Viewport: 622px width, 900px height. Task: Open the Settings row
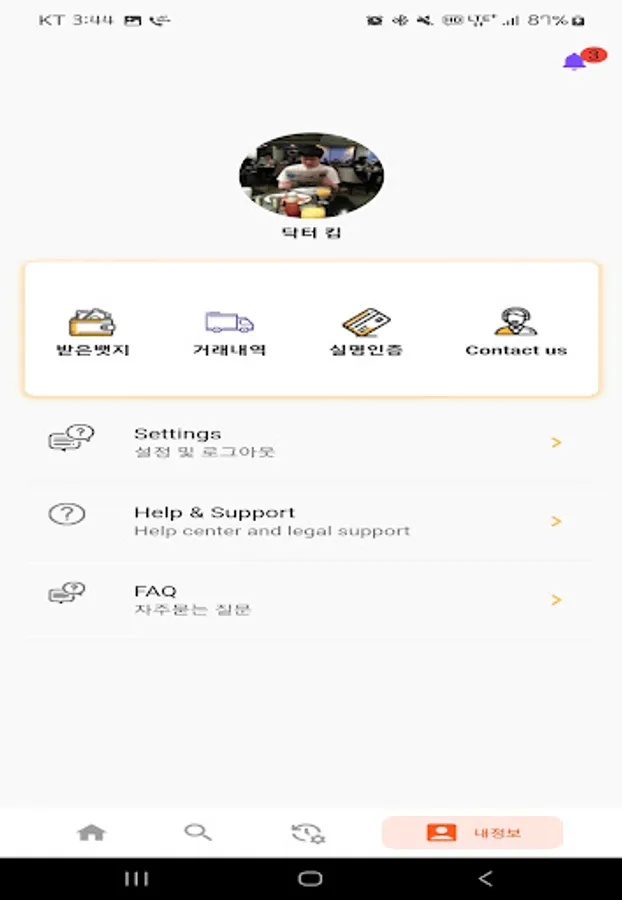pos(310,442)
